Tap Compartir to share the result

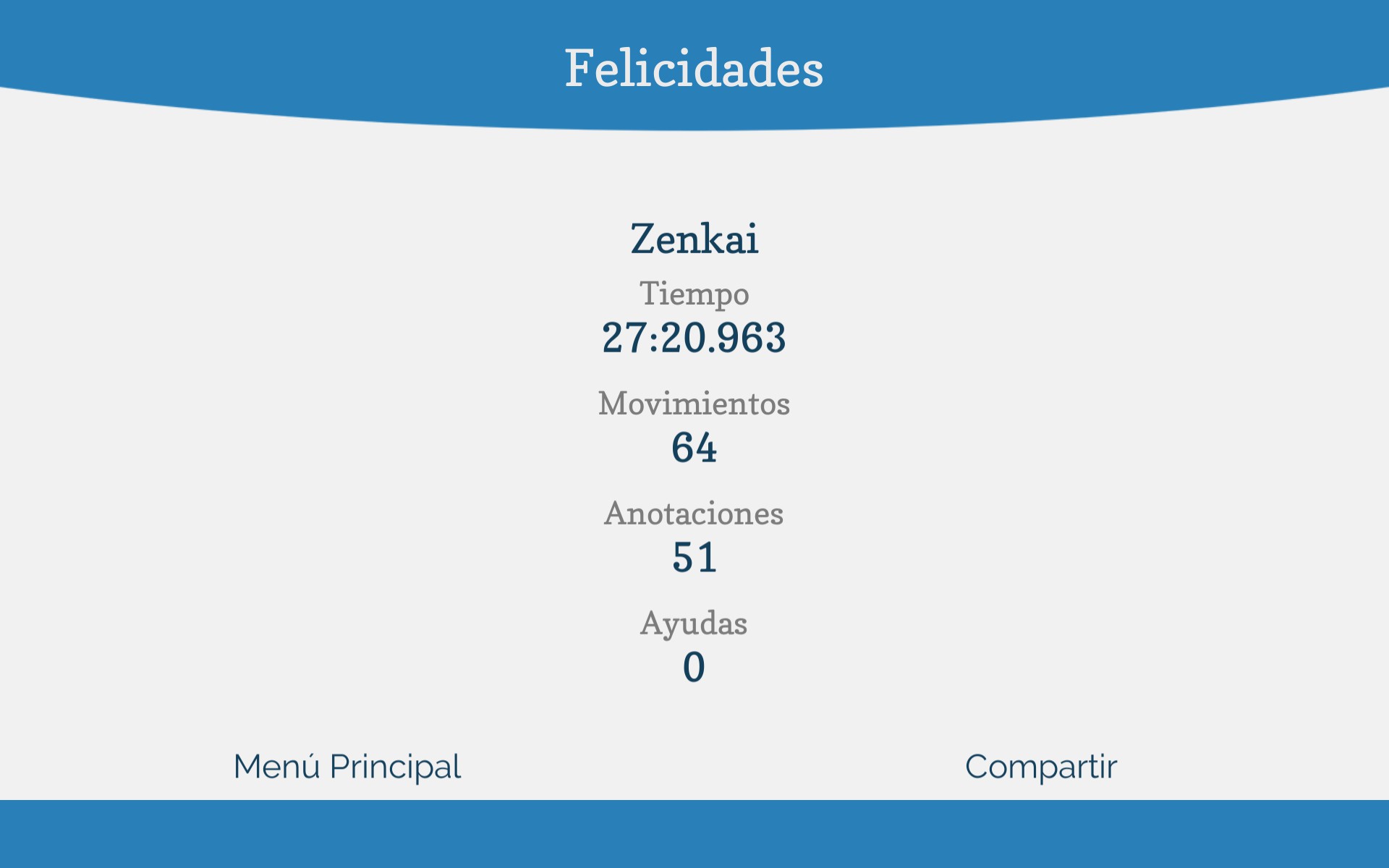point(1040,767)
